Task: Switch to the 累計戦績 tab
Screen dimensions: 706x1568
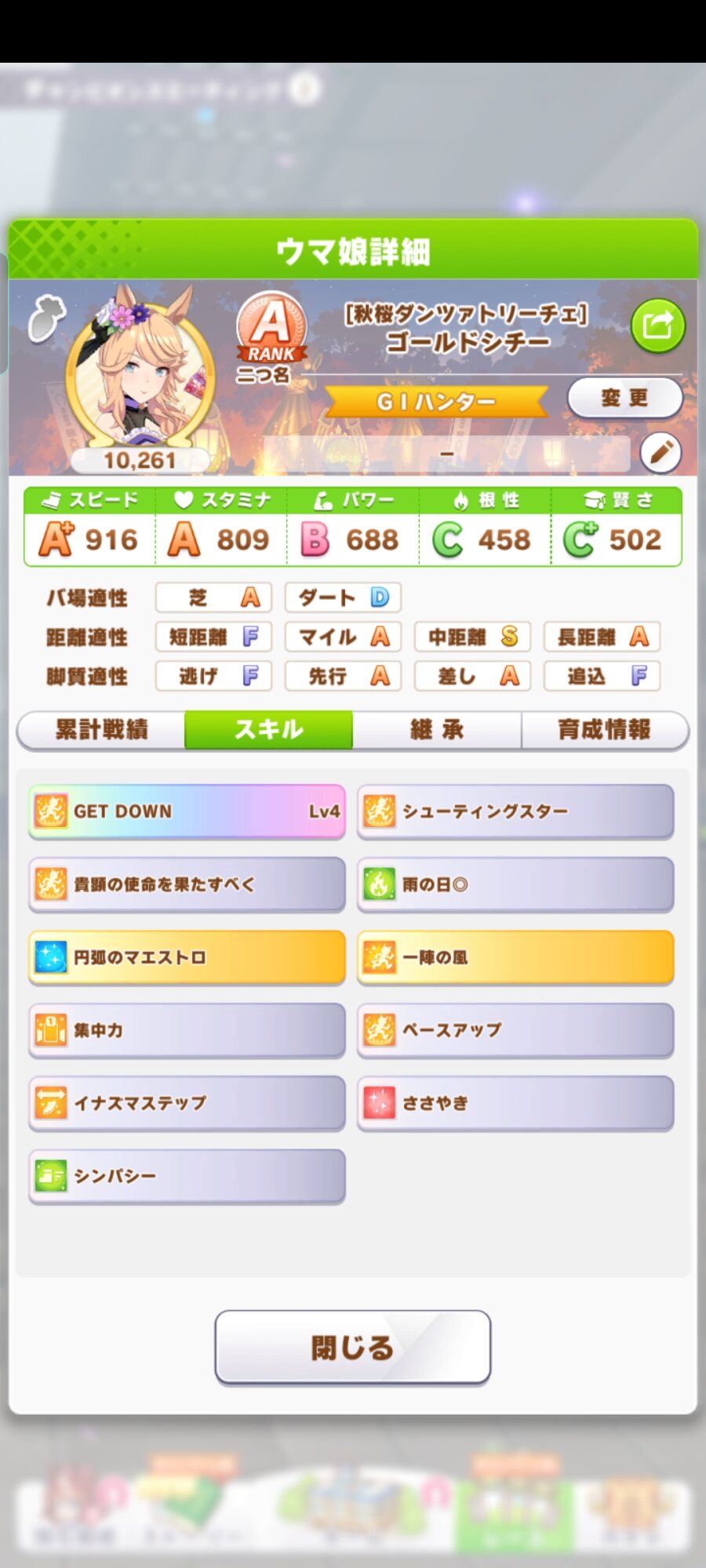Action: click(102, 730)
